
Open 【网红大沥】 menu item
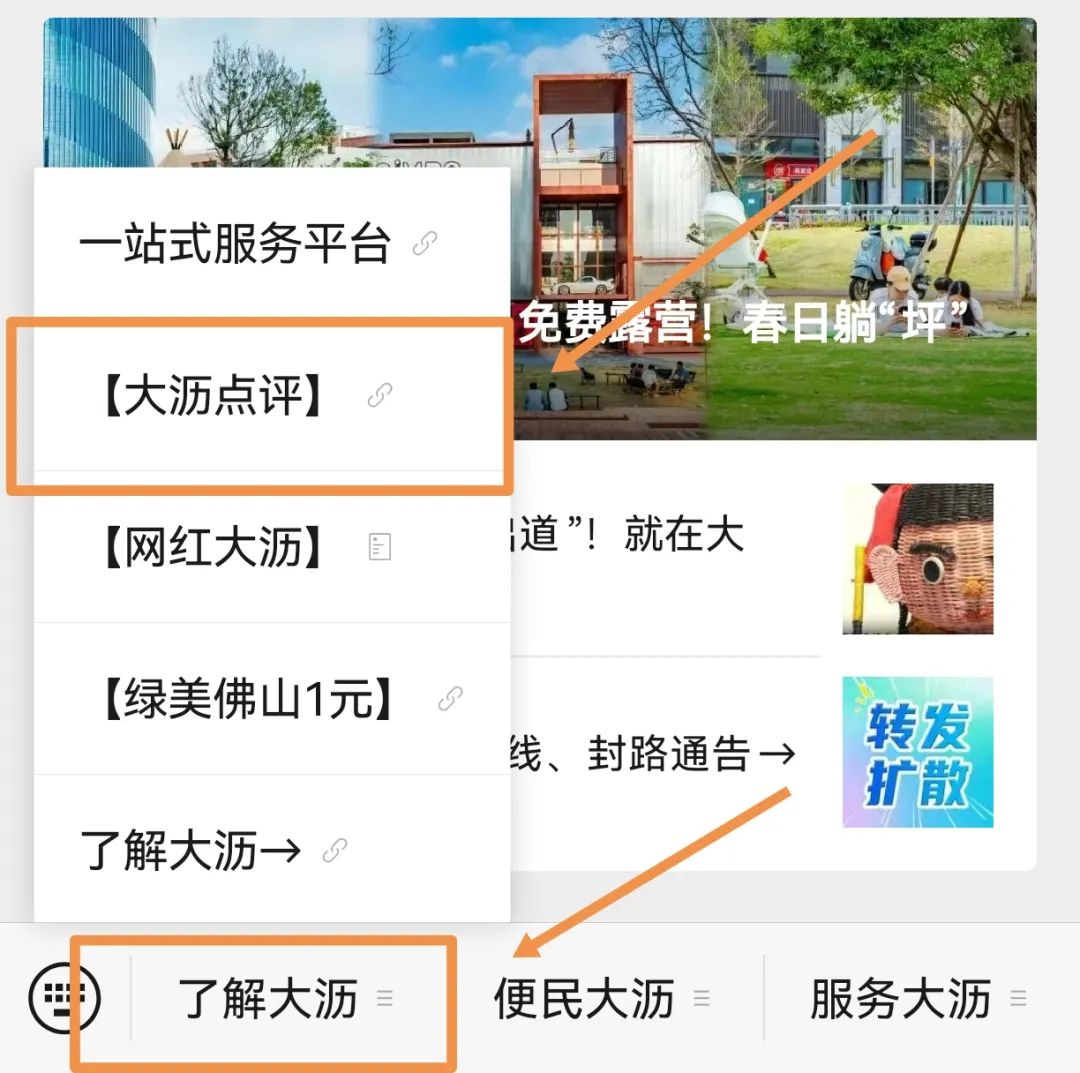click(272, 548)
